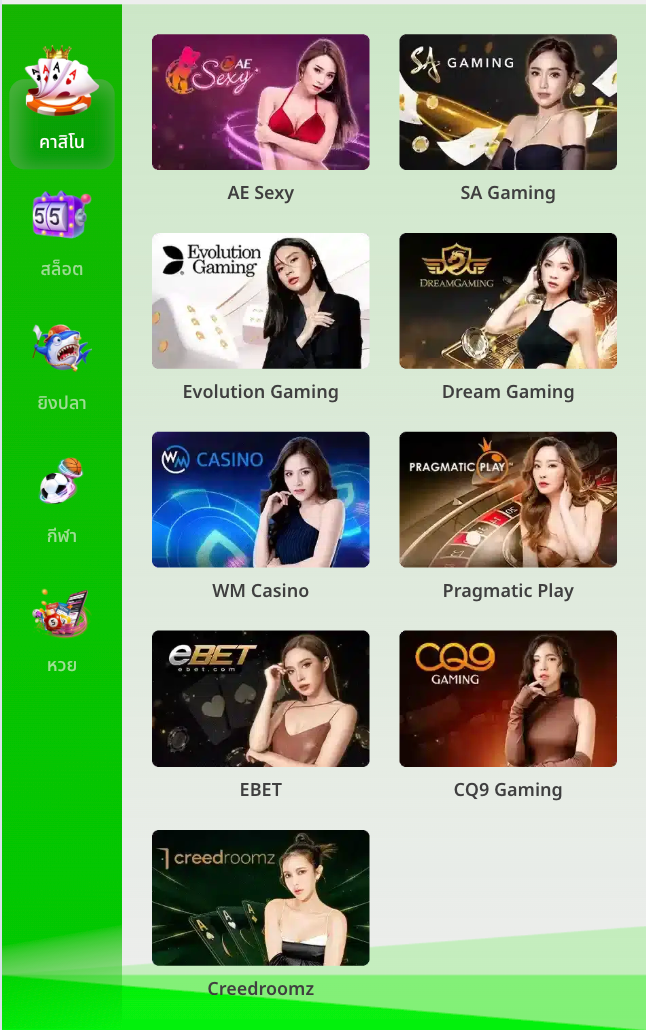This screenshot has width=646, height=1030.
Task: Switch to the หวย lottery category
Action: click(62, 630)
